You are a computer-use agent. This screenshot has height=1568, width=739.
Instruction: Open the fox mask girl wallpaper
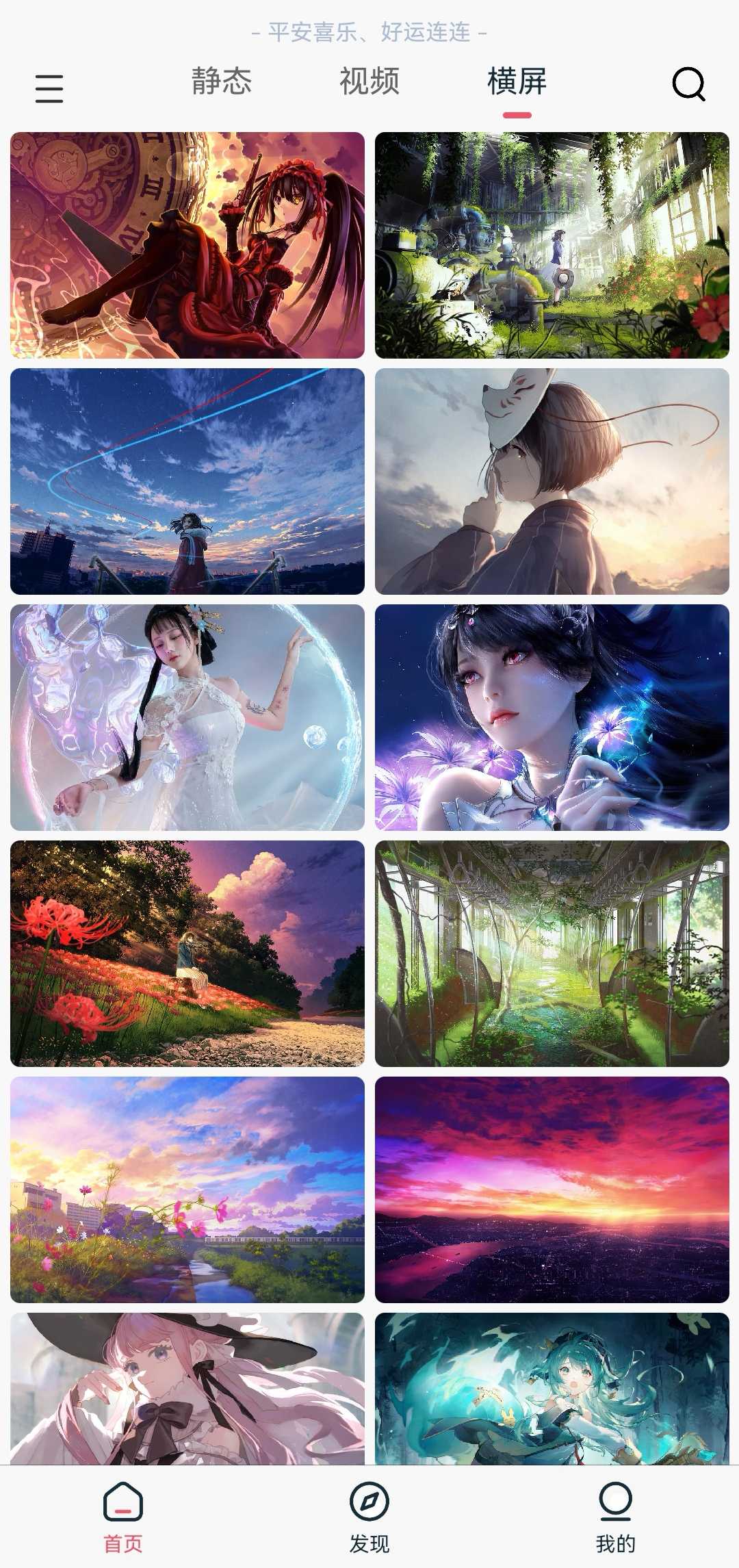(x=552, y=481)
